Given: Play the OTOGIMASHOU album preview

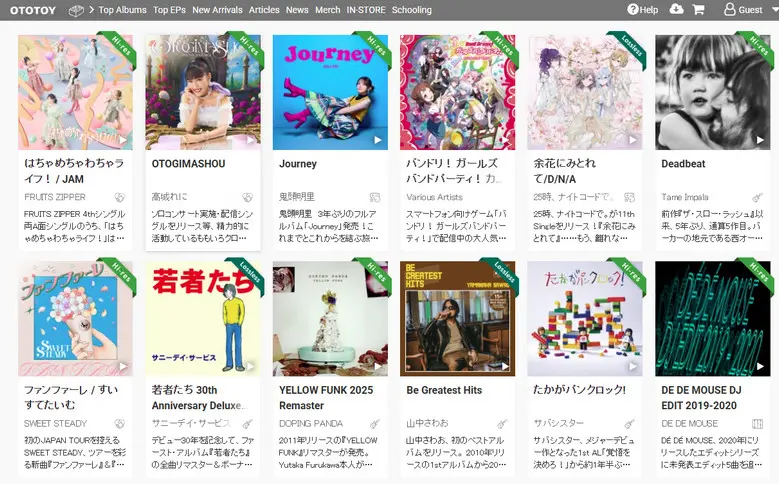Looking at the screenshot, I should coord(250,140).
